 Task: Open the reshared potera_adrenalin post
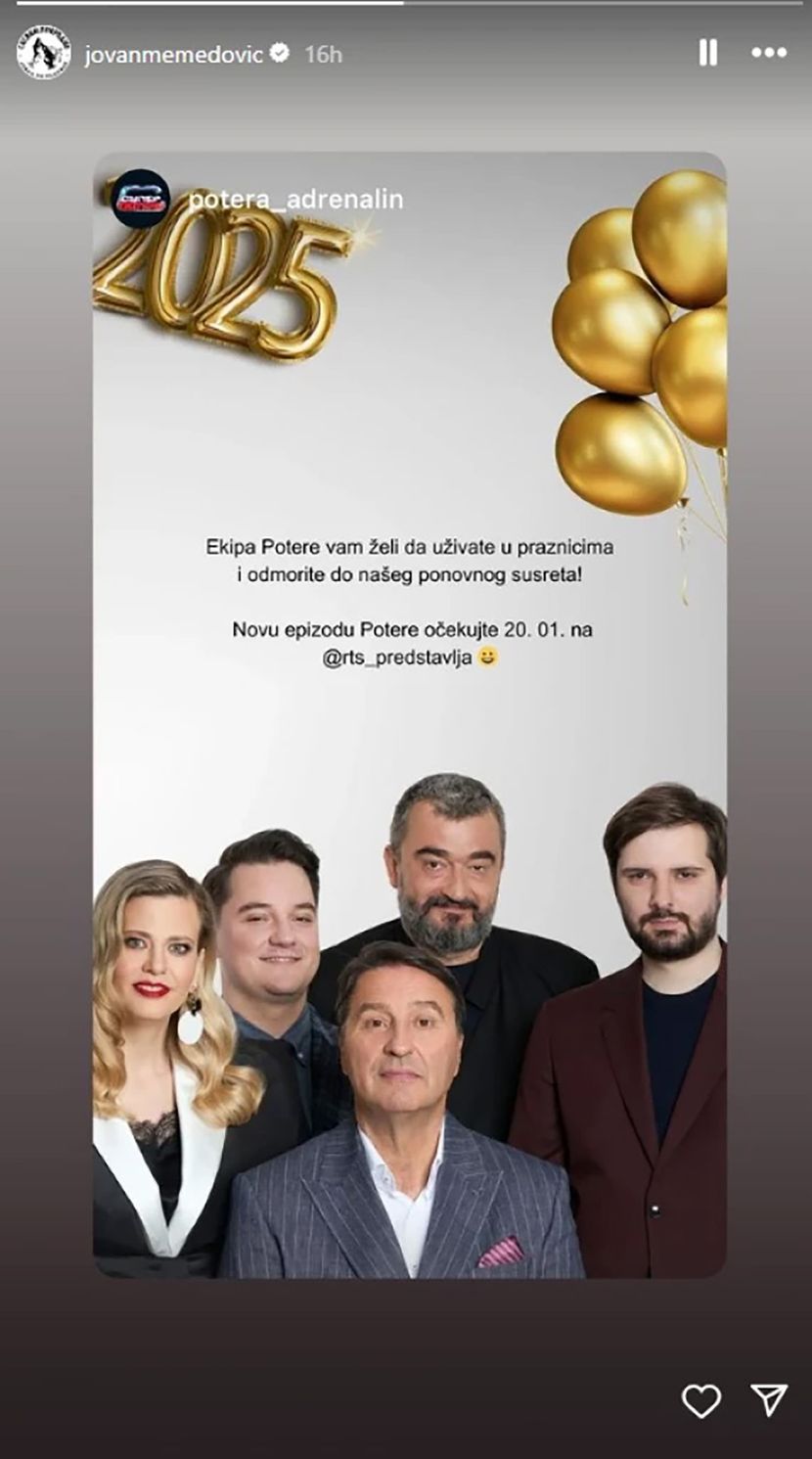pos(409,714)
